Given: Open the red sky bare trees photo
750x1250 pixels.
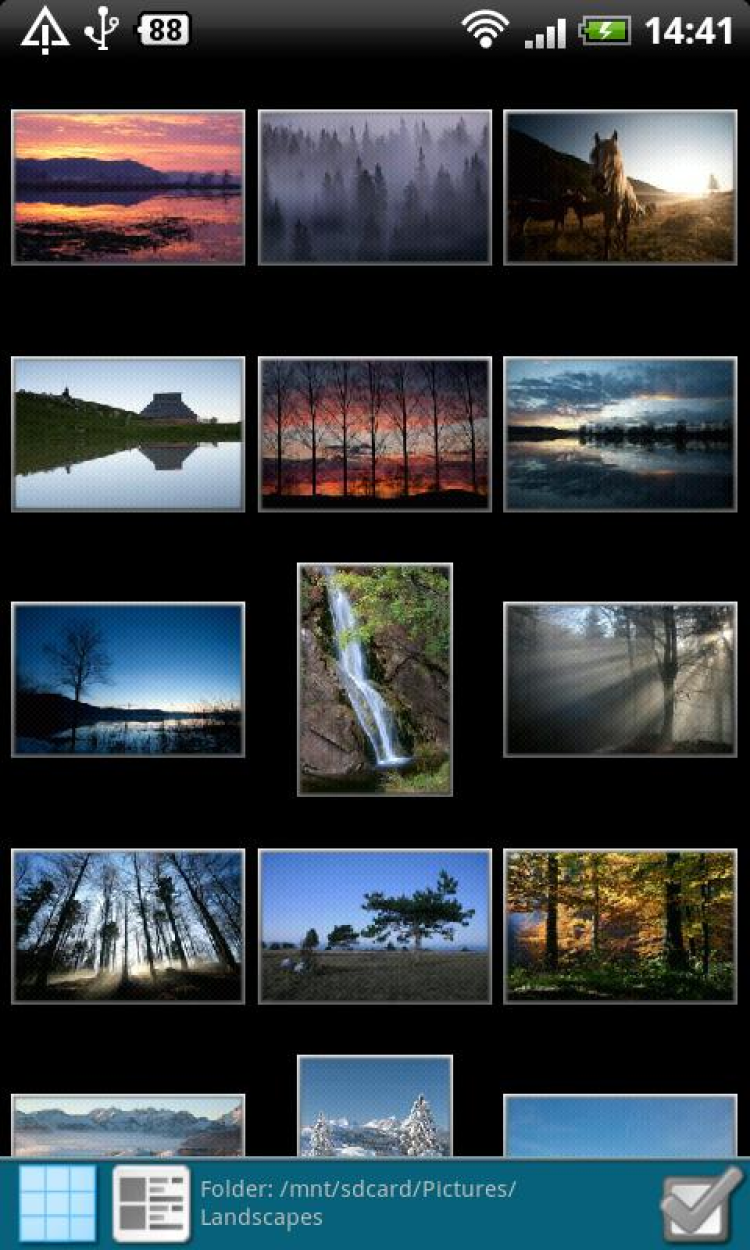Looking at the screenshot, I should pos(375,434).
